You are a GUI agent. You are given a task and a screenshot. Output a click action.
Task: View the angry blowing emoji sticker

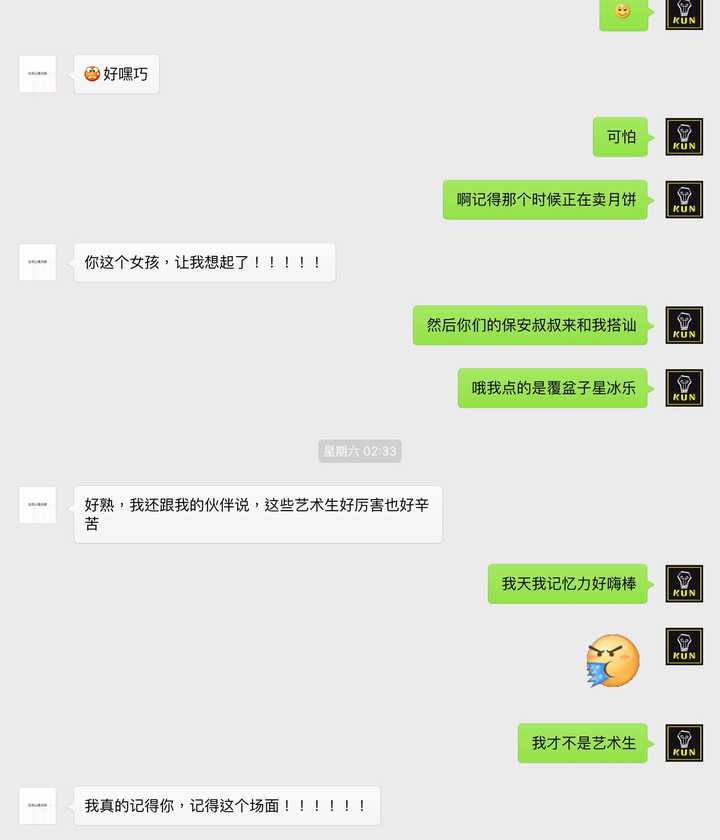point(612,661)
